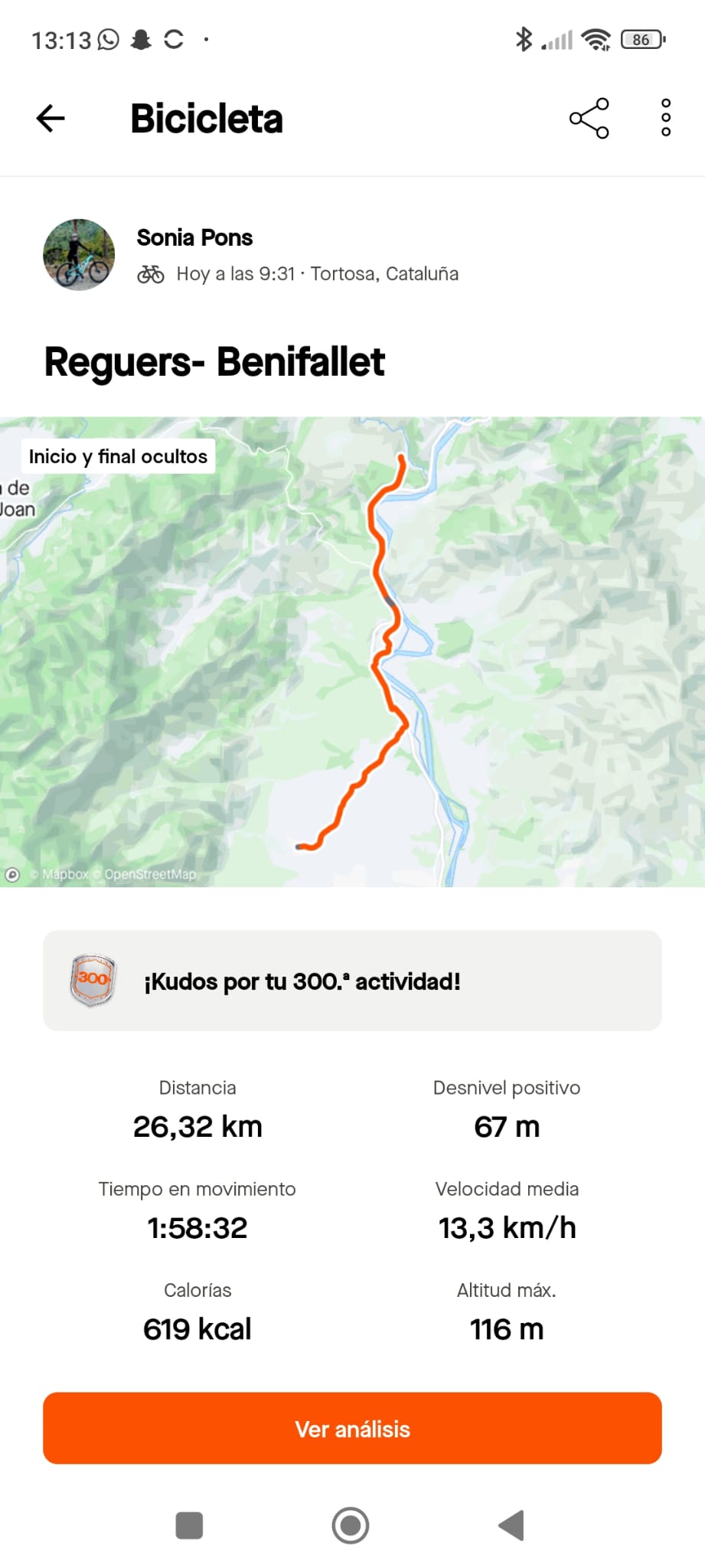Viewport: 705px width, 1568px height.
Task: Tap the system home button
Action: tap(351, 1525)
